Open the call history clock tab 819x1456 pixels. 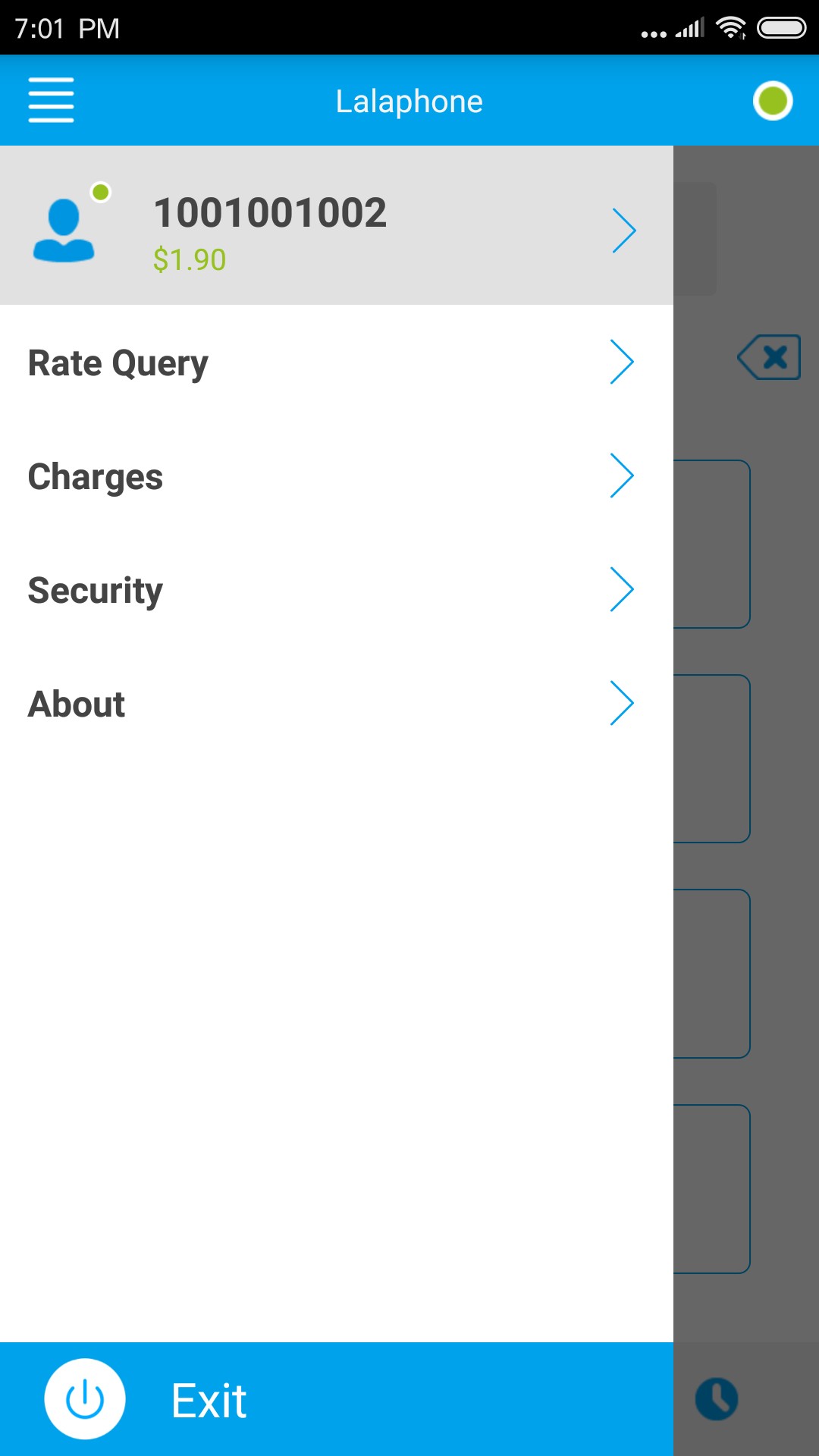(717, 1399)
